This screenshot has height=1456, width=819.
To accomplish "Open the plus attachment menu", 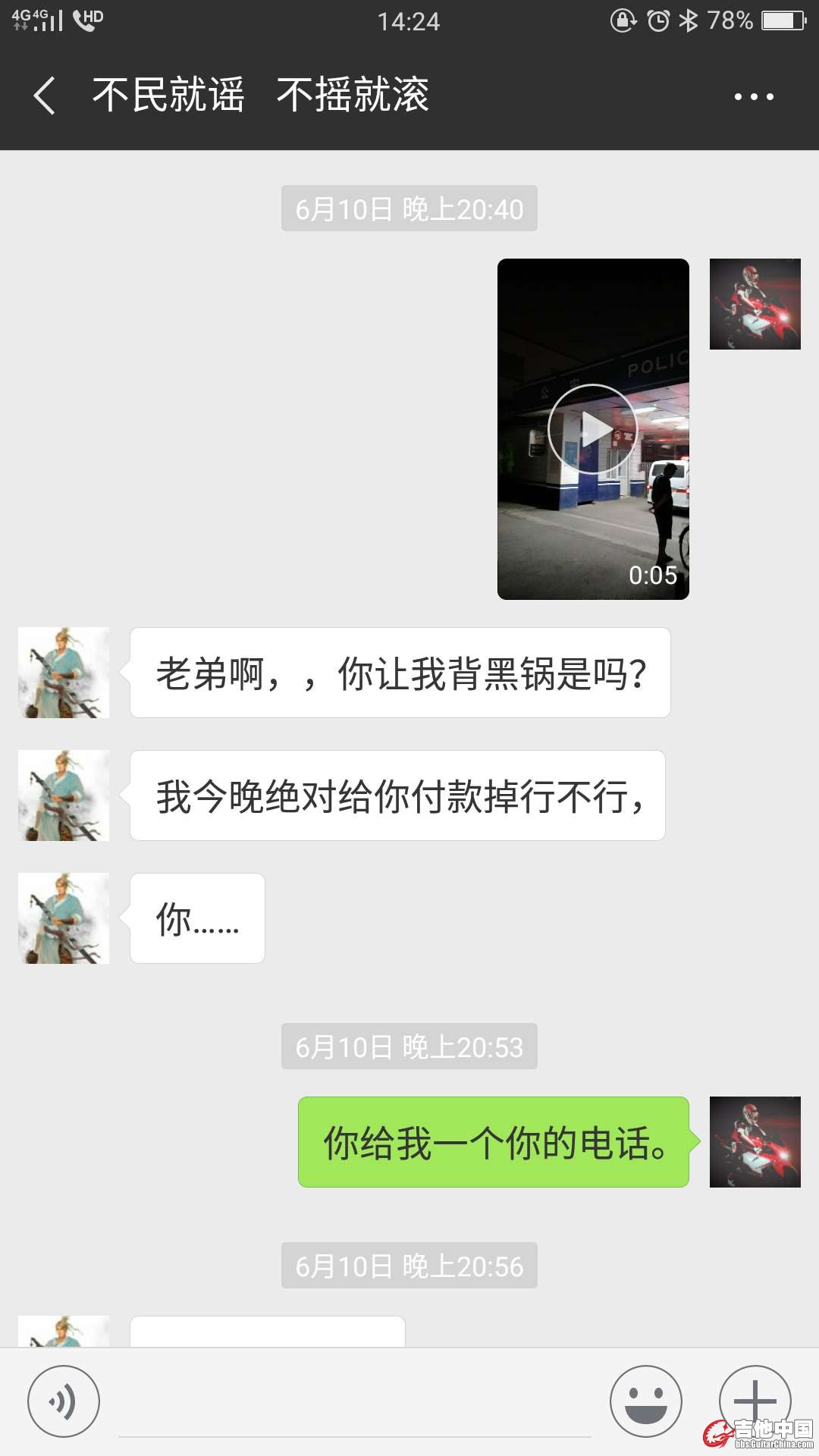I will point(755,1400).
